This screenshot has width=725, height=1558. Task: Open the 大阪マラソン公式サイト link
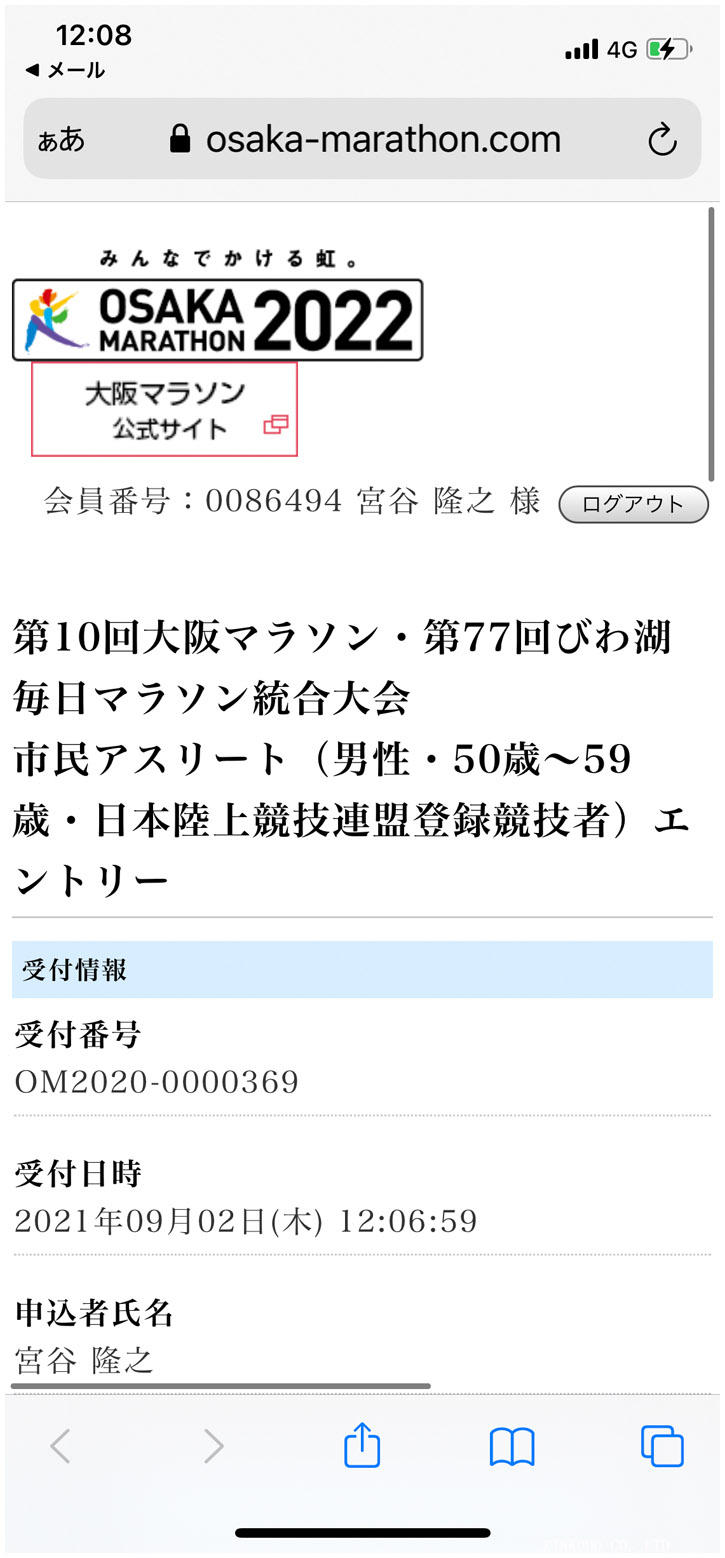coord(163,407)
